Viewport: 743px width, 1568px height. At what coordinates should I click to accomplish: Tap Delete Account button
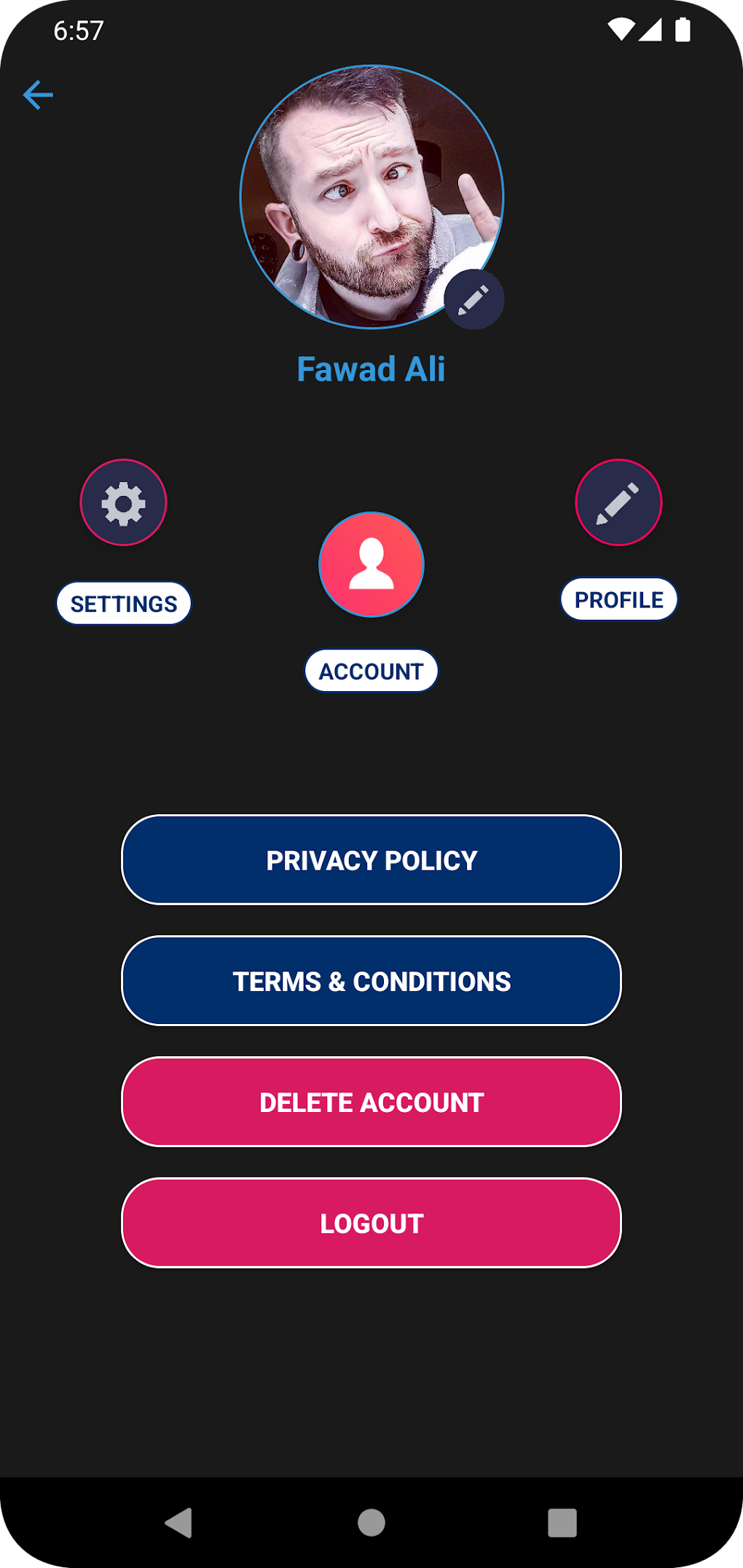click(371, 1102)
